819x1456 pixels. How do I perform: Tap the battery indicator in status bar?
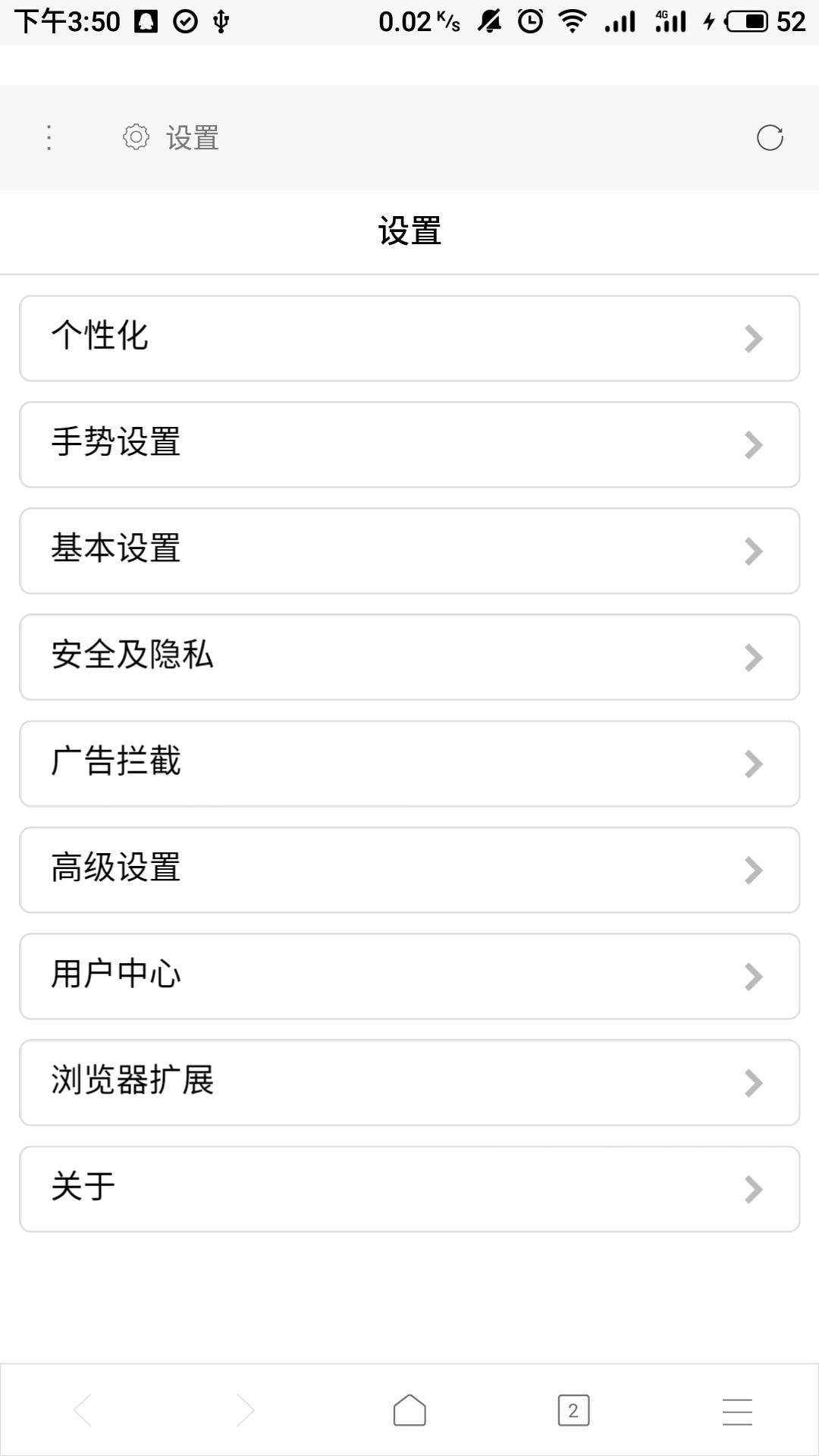(746, 20)
